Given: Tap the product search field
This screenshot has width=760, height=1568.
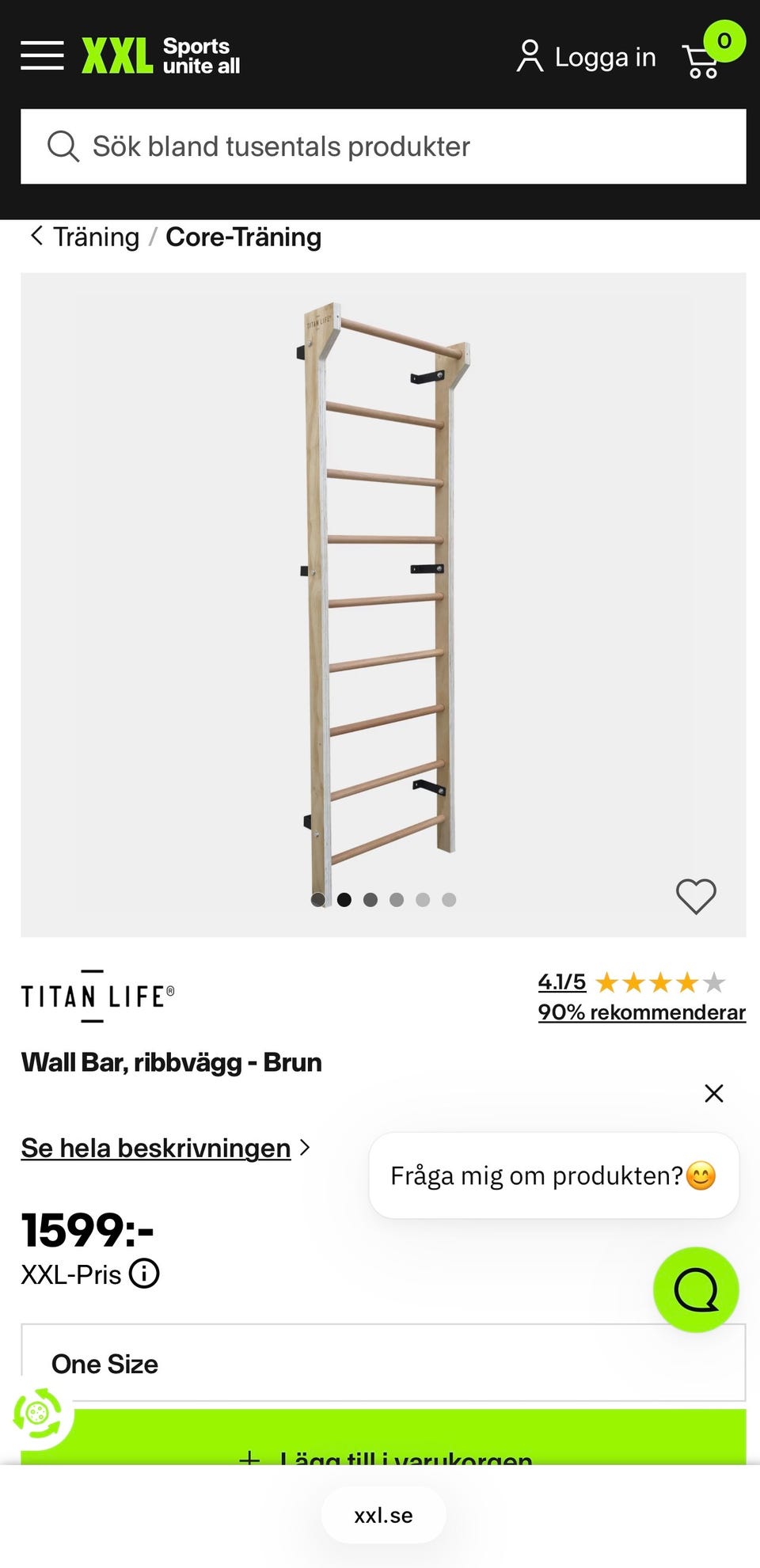Looking at the screenshot, I should pyautogui.click(x=383, y=146).
